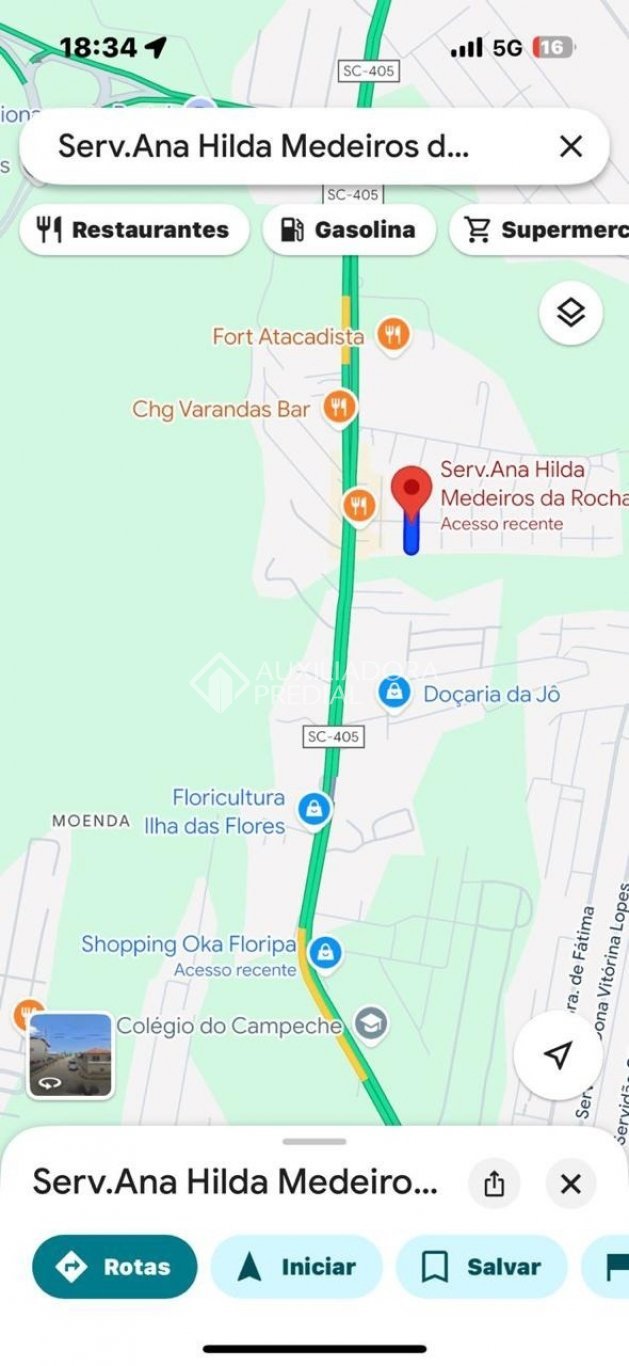Open Shopping Oka Floripa map pin
Image resolution: width=629 pixels, height=1366 pixels.
324,952
